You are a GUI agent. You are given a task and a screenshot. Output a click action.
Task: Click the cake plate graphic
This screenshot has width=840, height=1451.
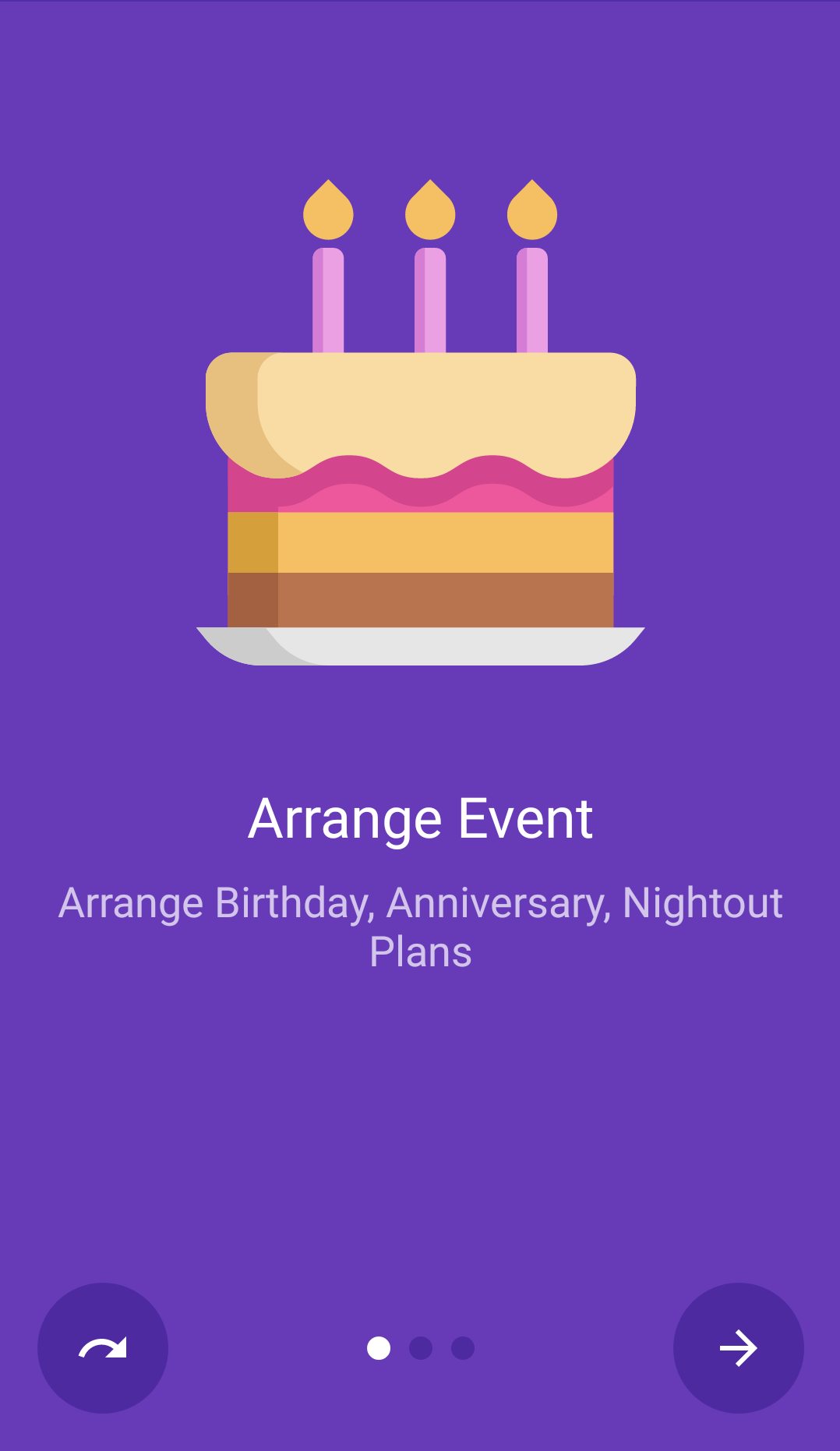(x=421, y=643)
